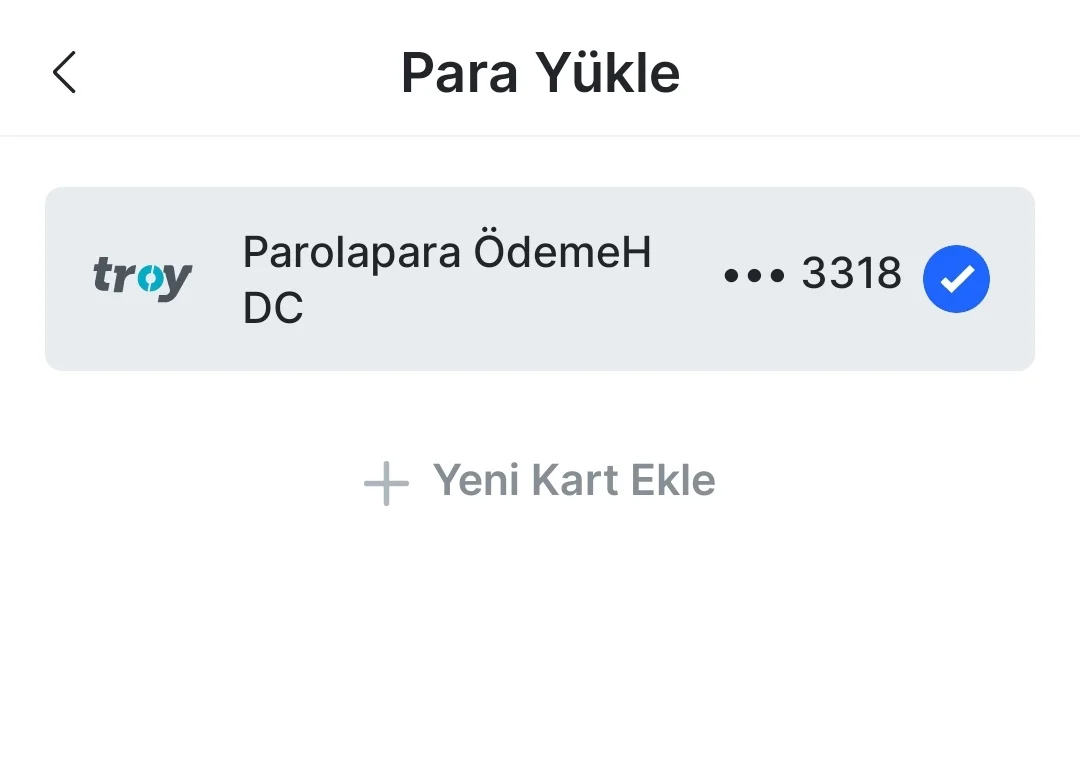Select the Parolapara ÖdemeH DC card ending 3318
The height and width of the screenshot is (770, 1080).
[x=539, y=279]
